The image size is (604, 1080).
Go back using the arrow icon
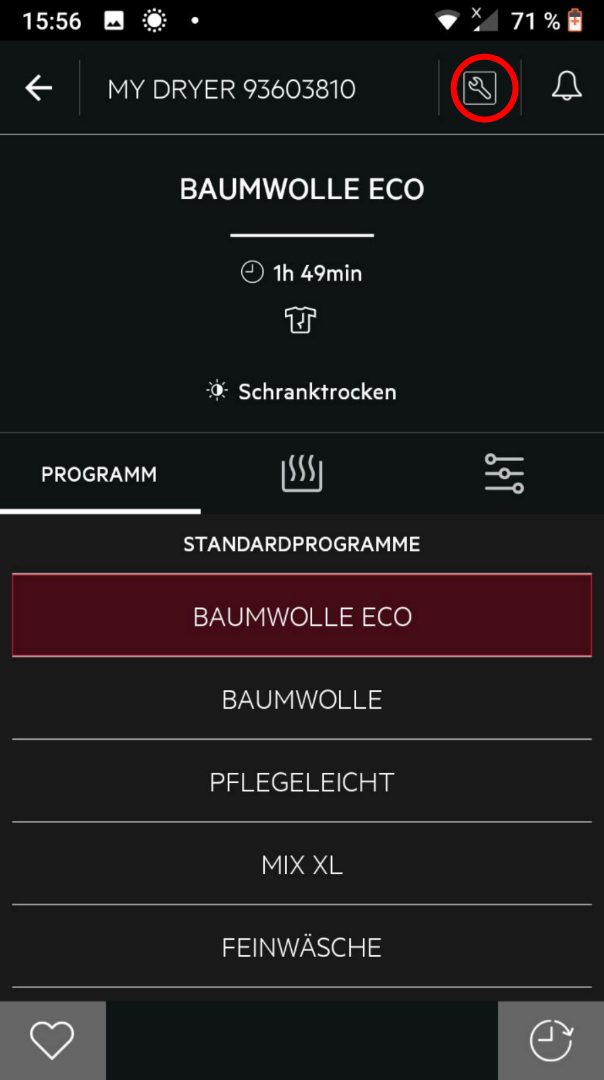pos(39,88)
